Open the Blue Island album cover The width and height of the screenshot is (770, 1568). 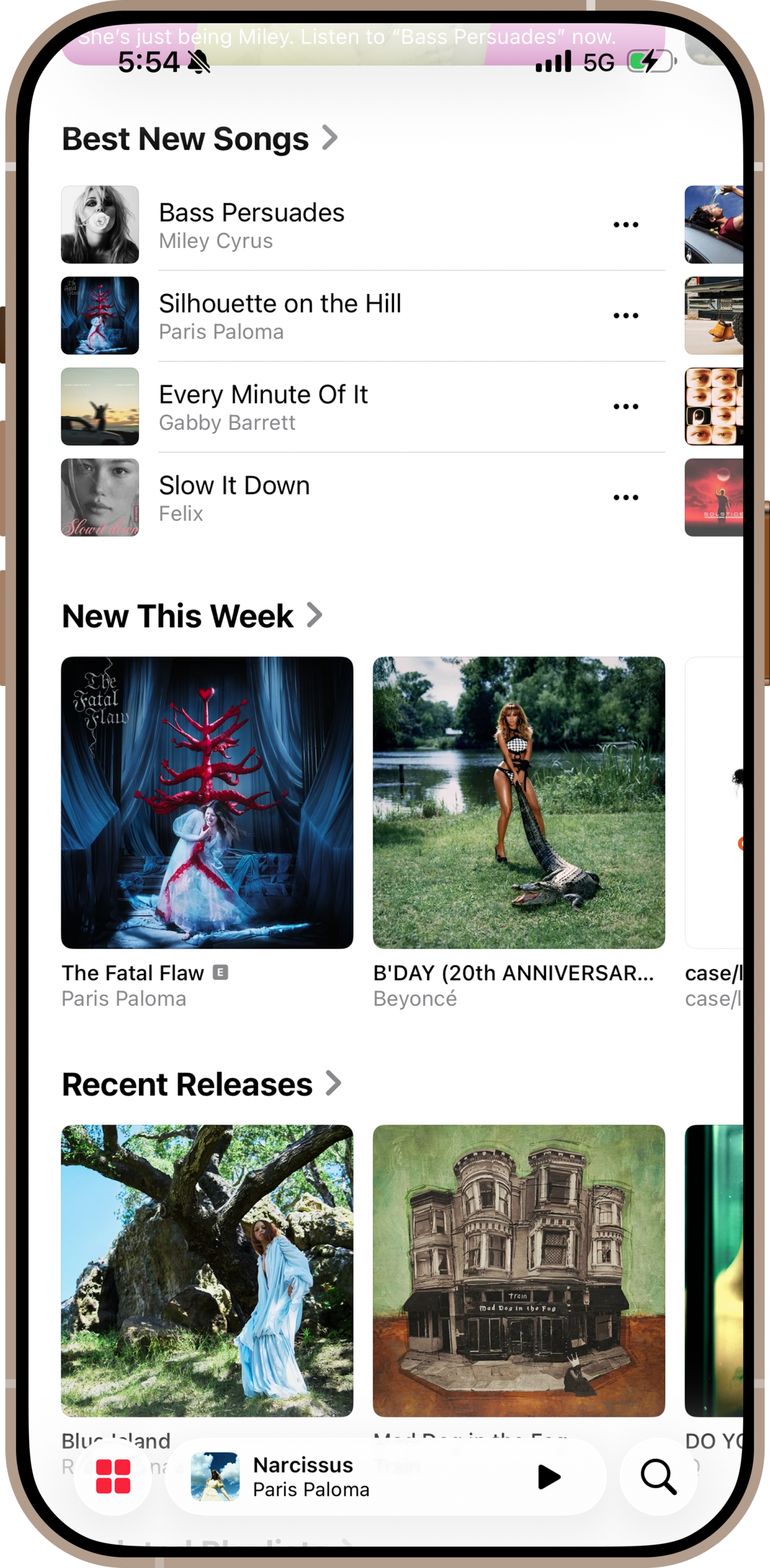[x=207, y=1270]
